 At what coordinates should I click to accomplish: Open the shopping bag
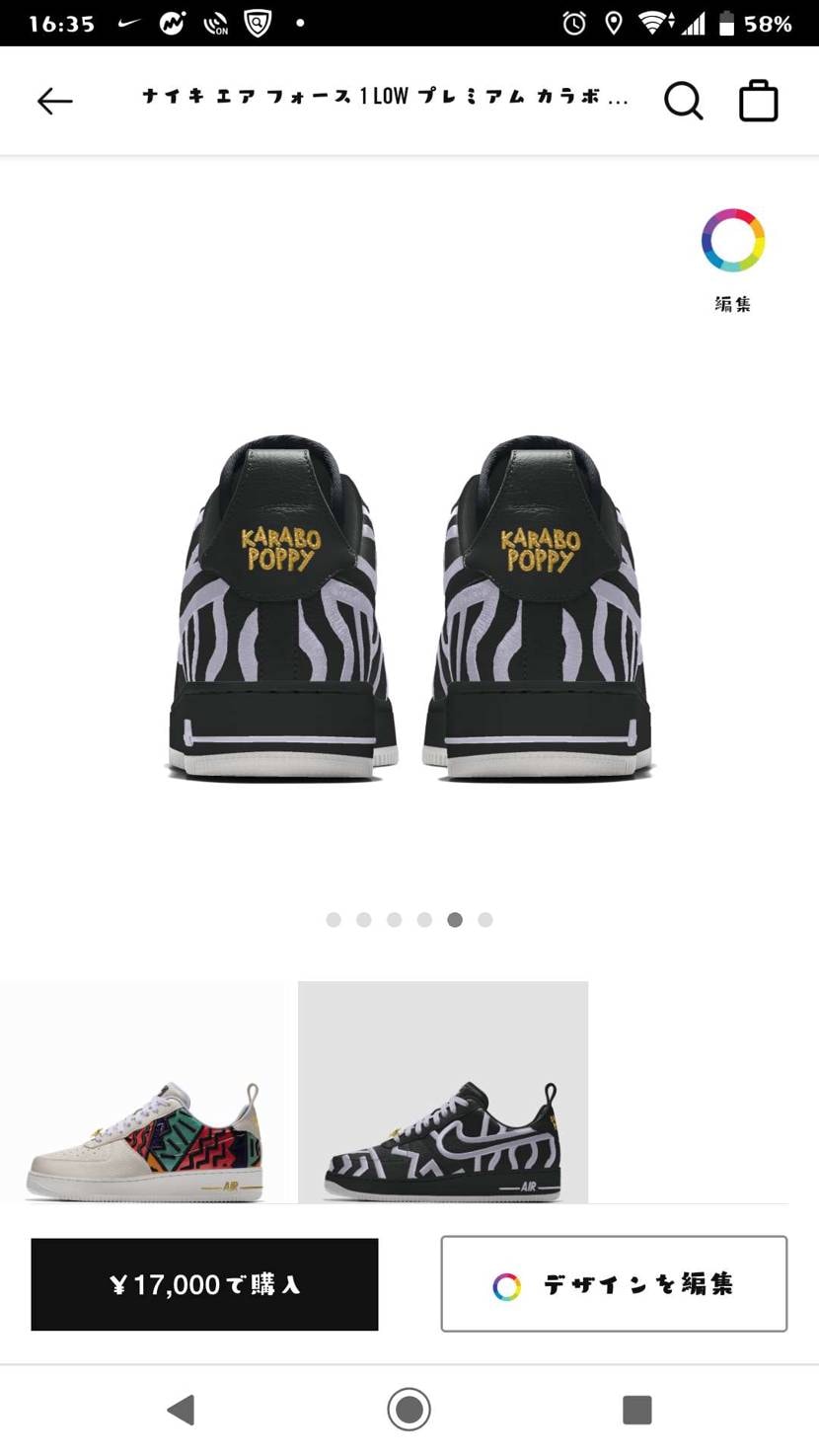[x=759, y=101]
